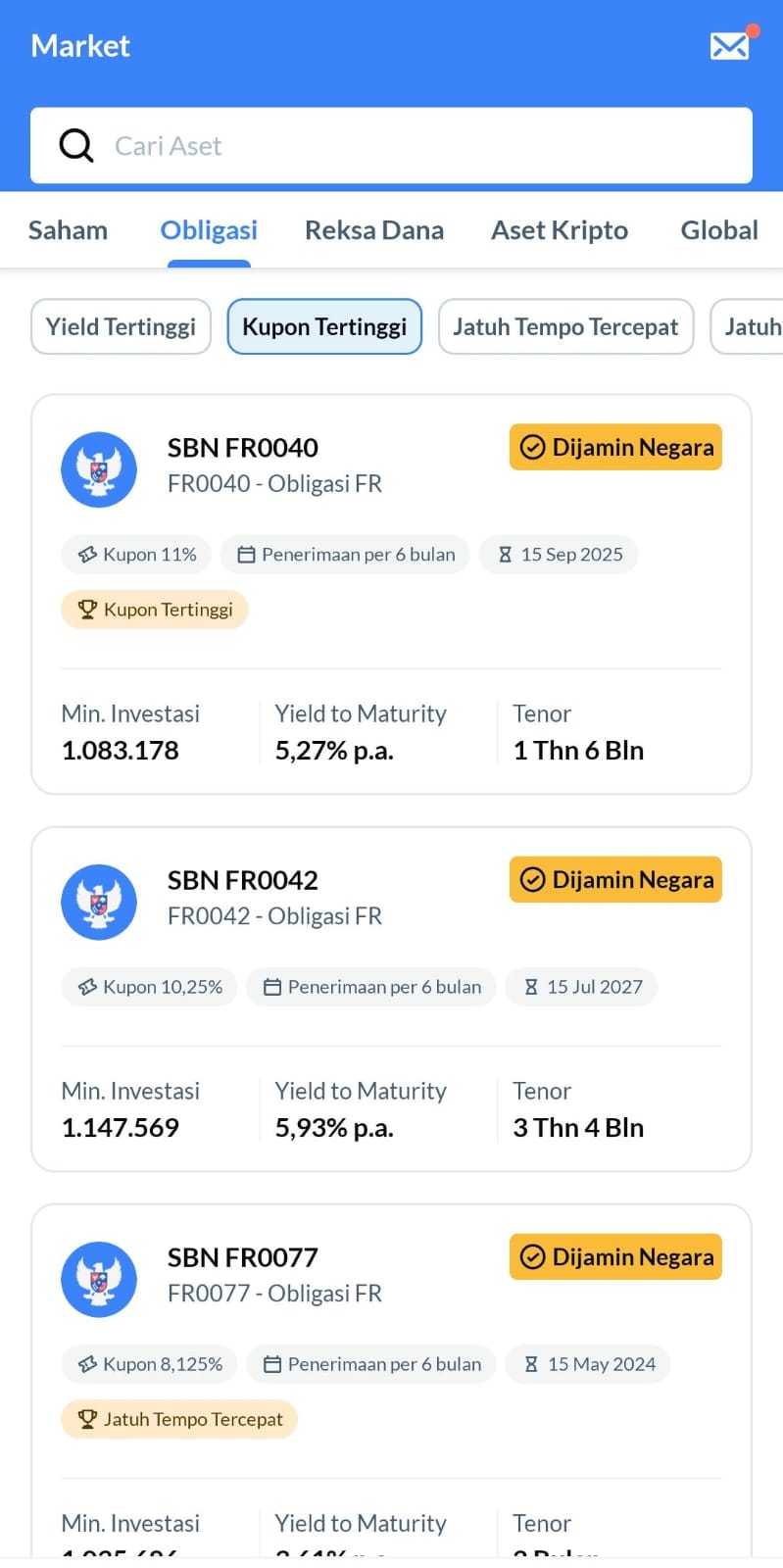The image size is (783, 1568).
Task: Open the Reksa Dana tab
Action: 374,229
